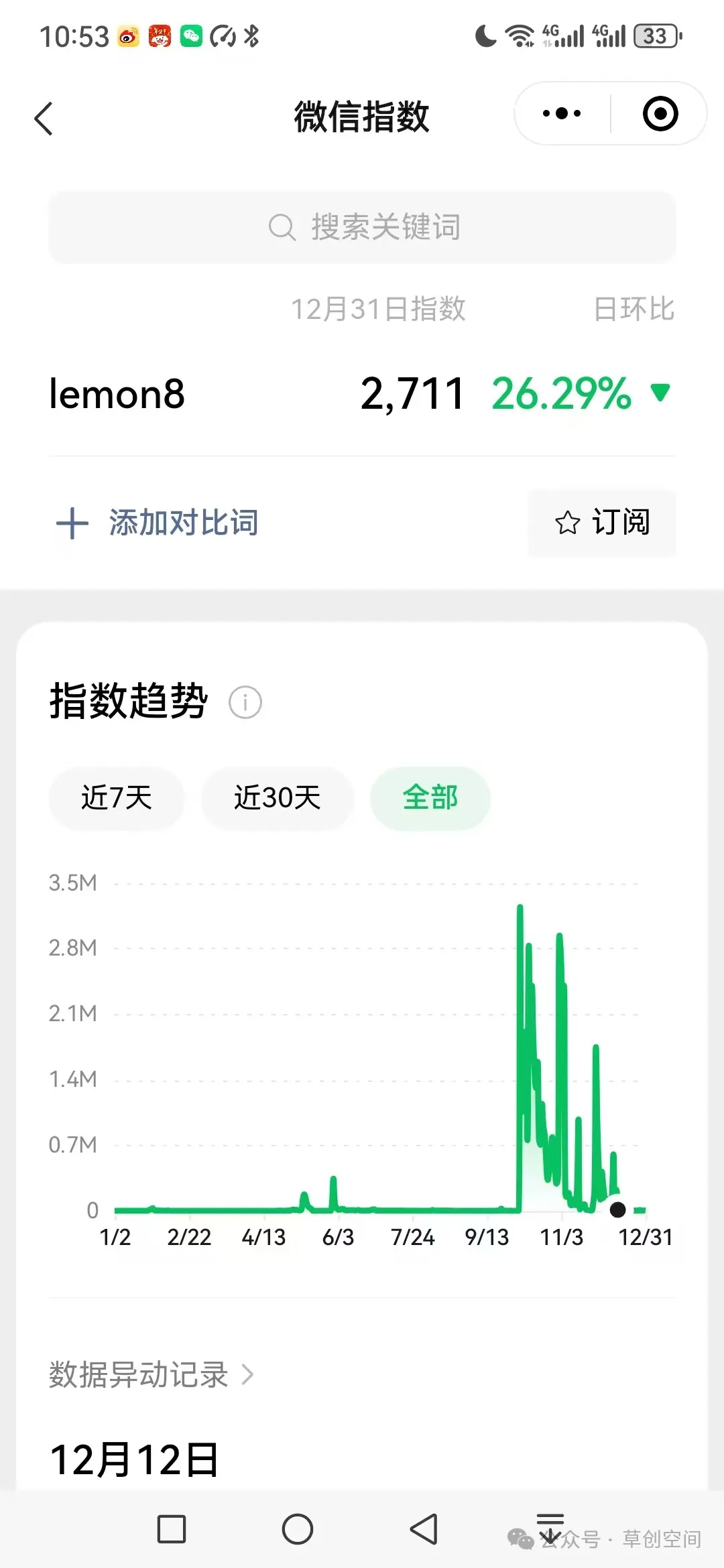The width and height of the screenshot is (724, 1568).
Task: Tap the info icon beside 指数趋势
Action: [246, 702]
